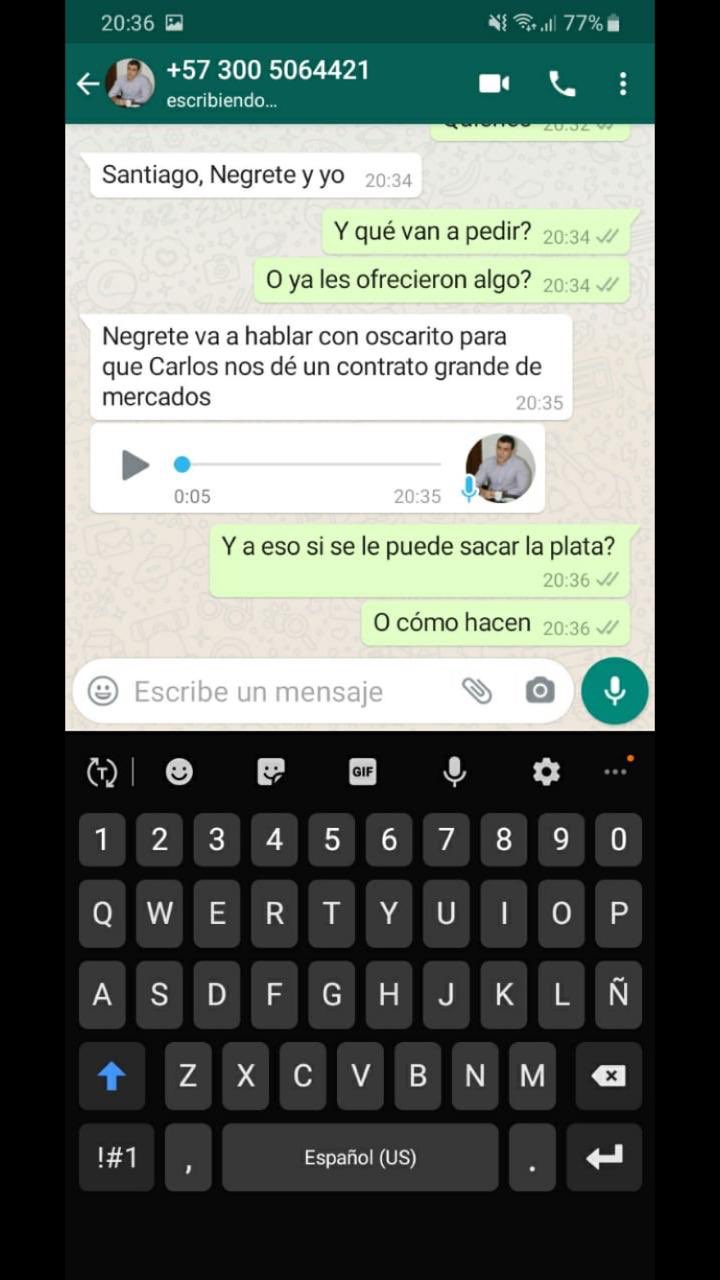Viewport: 720px width, 1280px height.
Task: Focus the 'Escribe un mensaje' field
Action: [x=280, y=691]
